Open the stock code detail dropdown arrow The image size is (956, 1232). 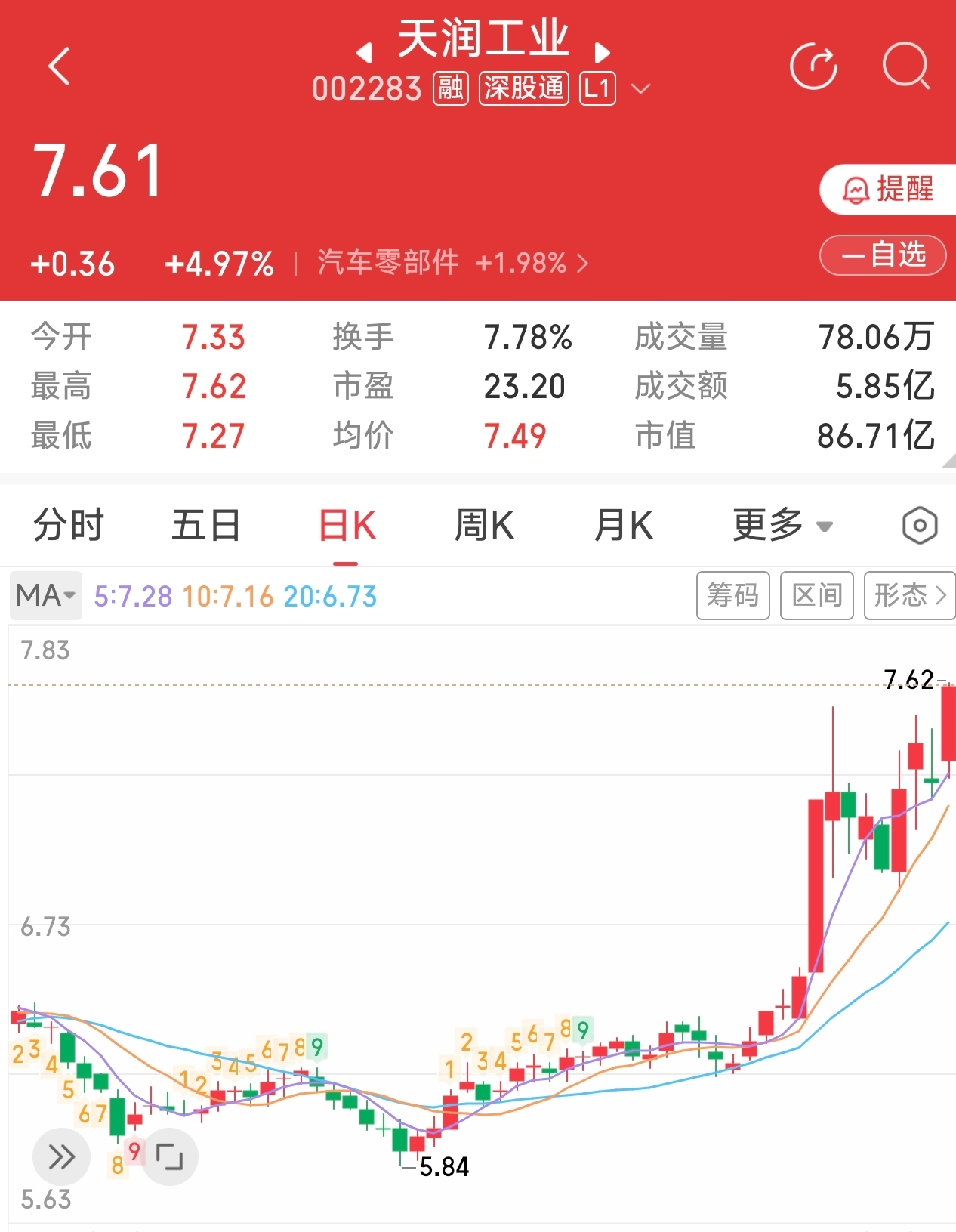(x=641, y=89)
